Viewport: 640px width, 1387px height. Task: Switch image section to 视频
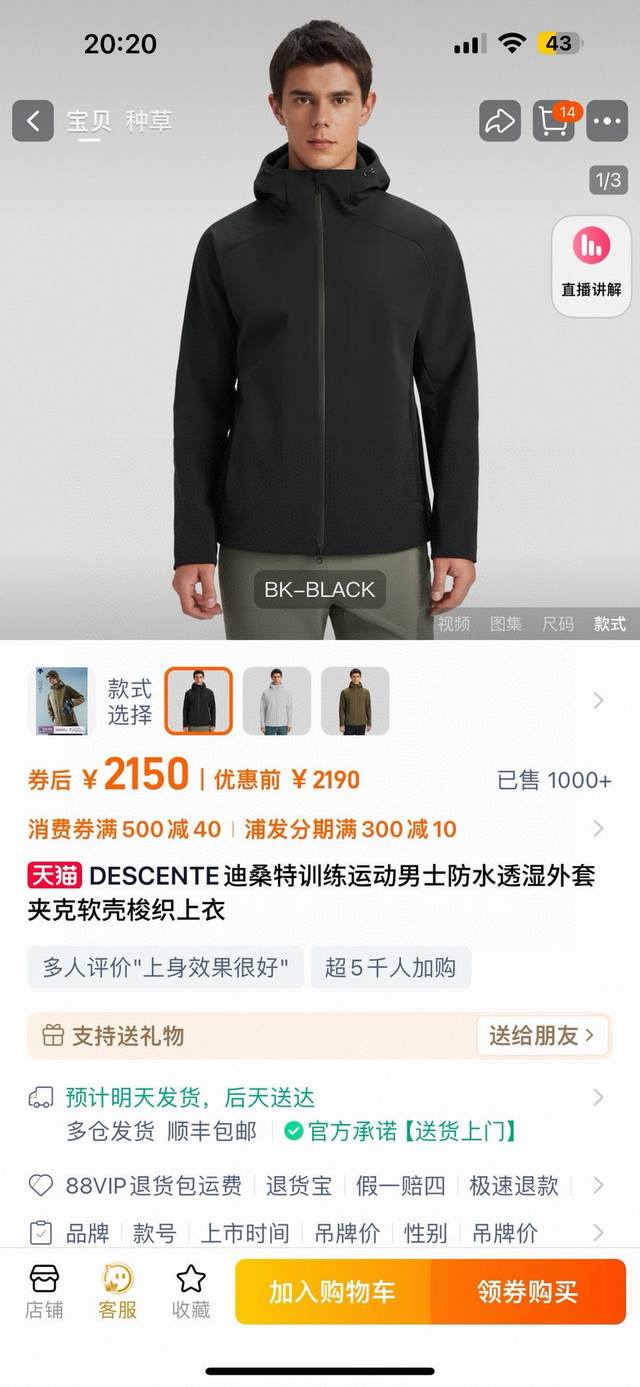click(453, 623)
